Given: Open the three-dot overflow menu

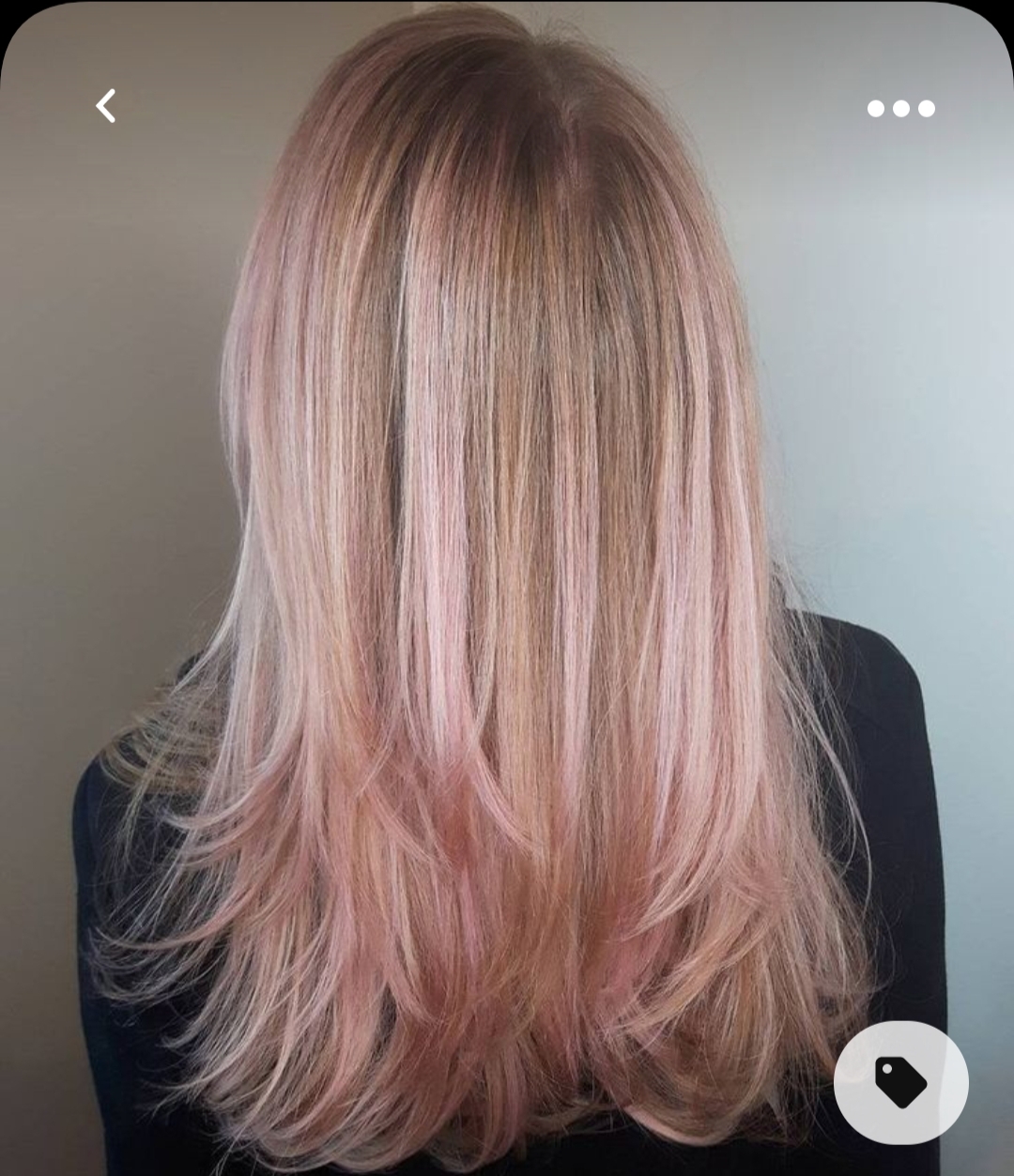Looking at the screenshot, I should [900, 109].
